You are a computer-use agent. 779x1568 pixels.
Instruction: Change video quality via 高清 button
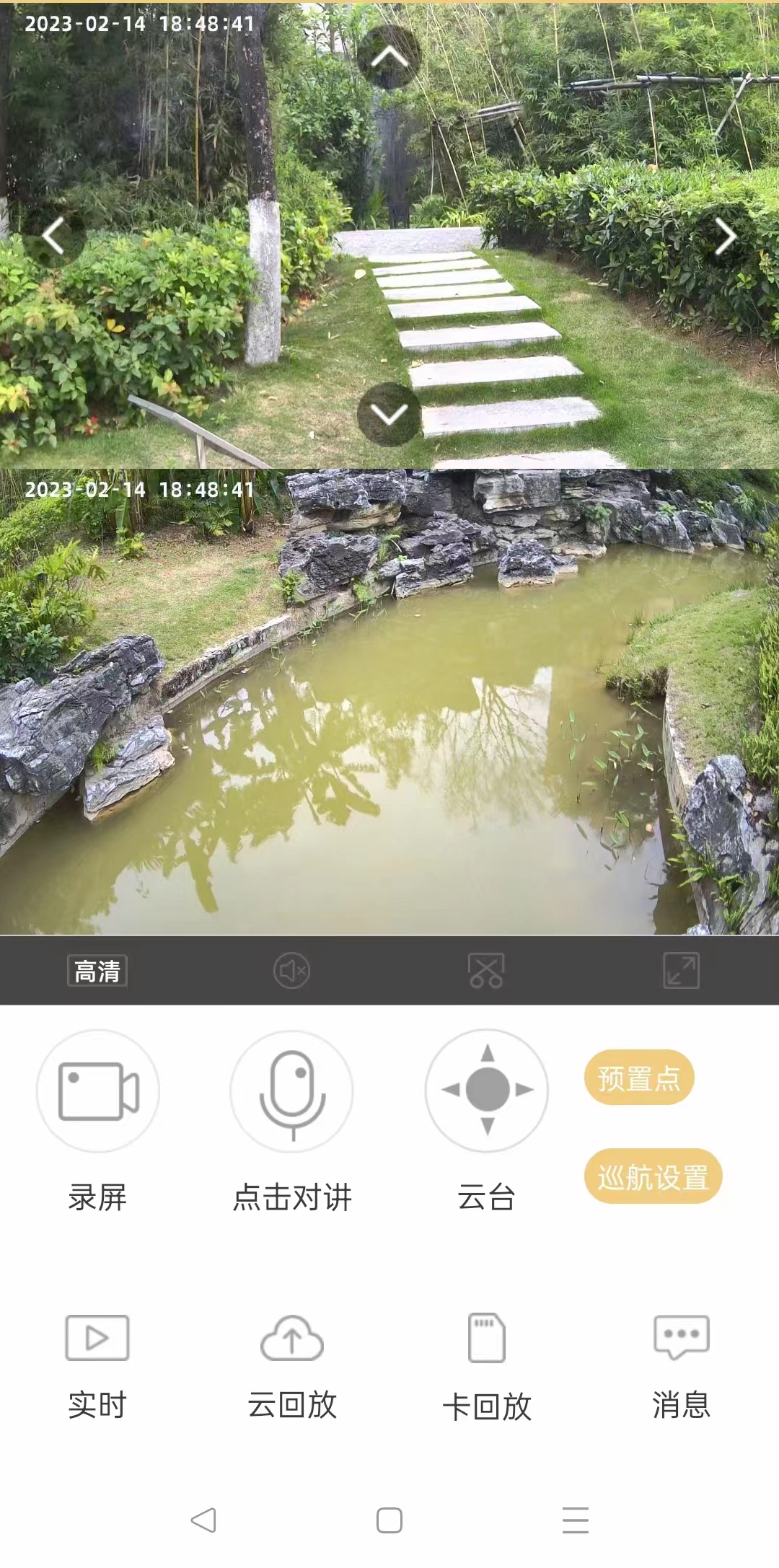(97, 971)
